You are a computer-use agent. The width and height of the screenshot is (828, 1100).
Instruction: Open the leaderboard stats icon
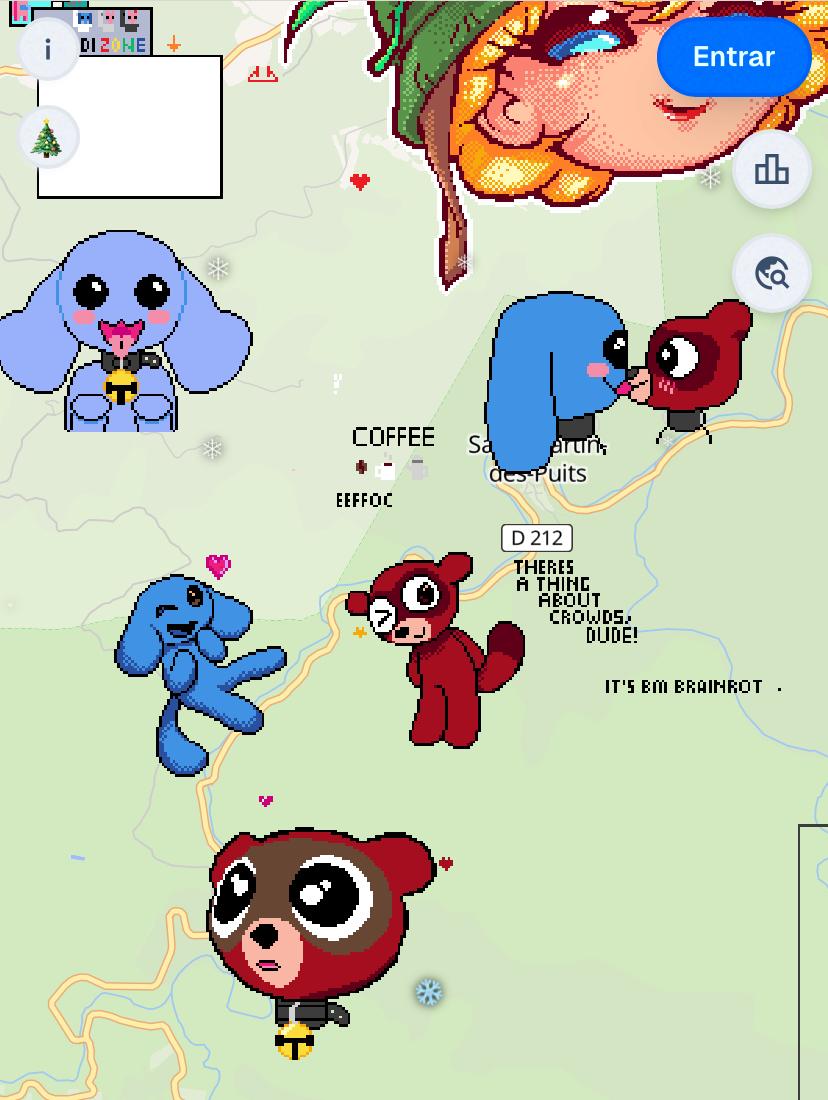click(x=771, y=170)
